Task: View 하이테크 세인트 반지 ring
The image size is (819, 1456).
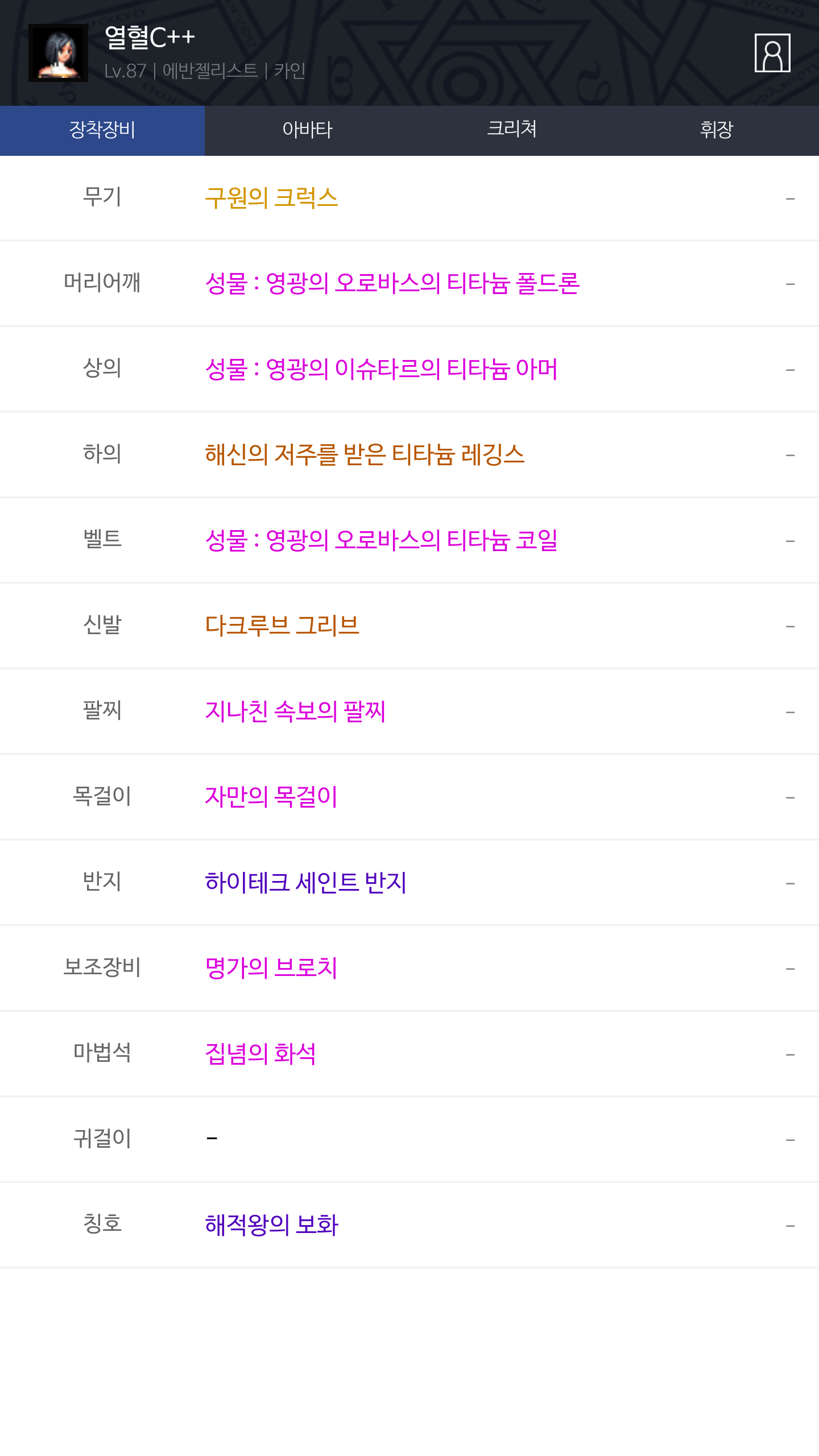Action: tap(306, 883)
